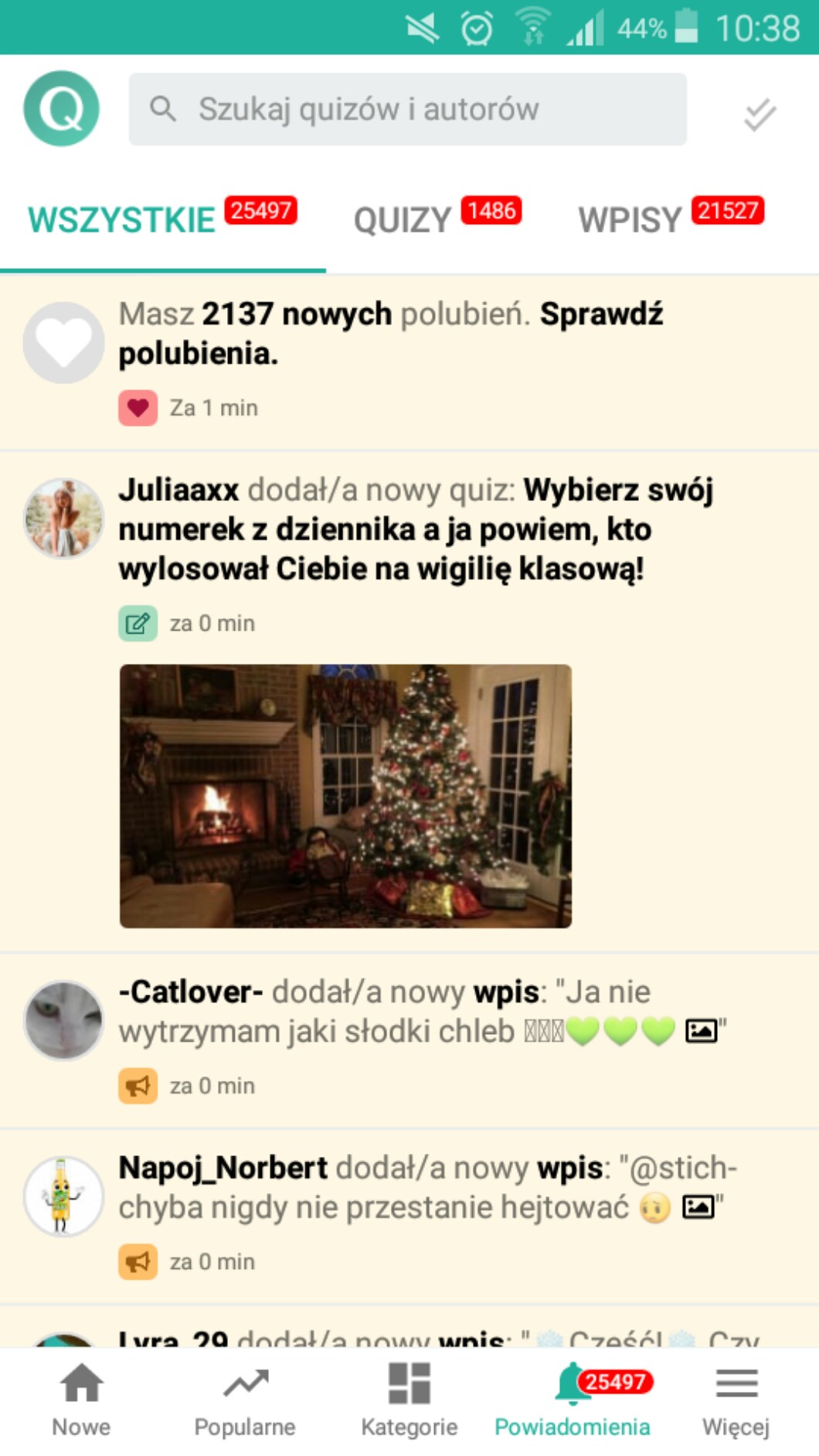
Task: View the Christmas tree quiz image
Action: (345, 796)
